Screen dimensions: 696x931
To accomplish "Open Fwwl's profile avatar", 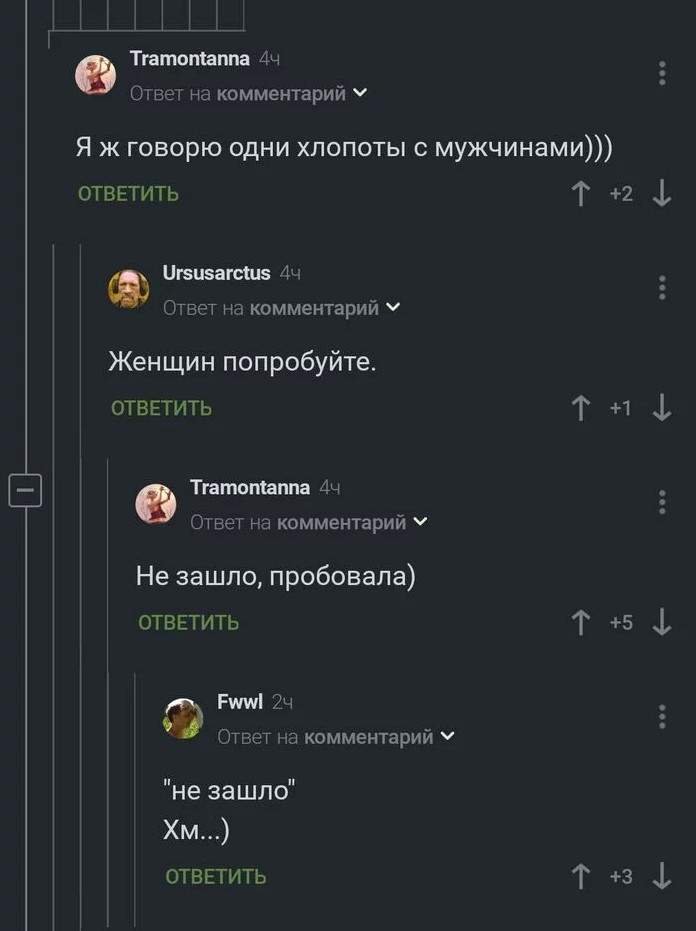I will pos(183,718).
